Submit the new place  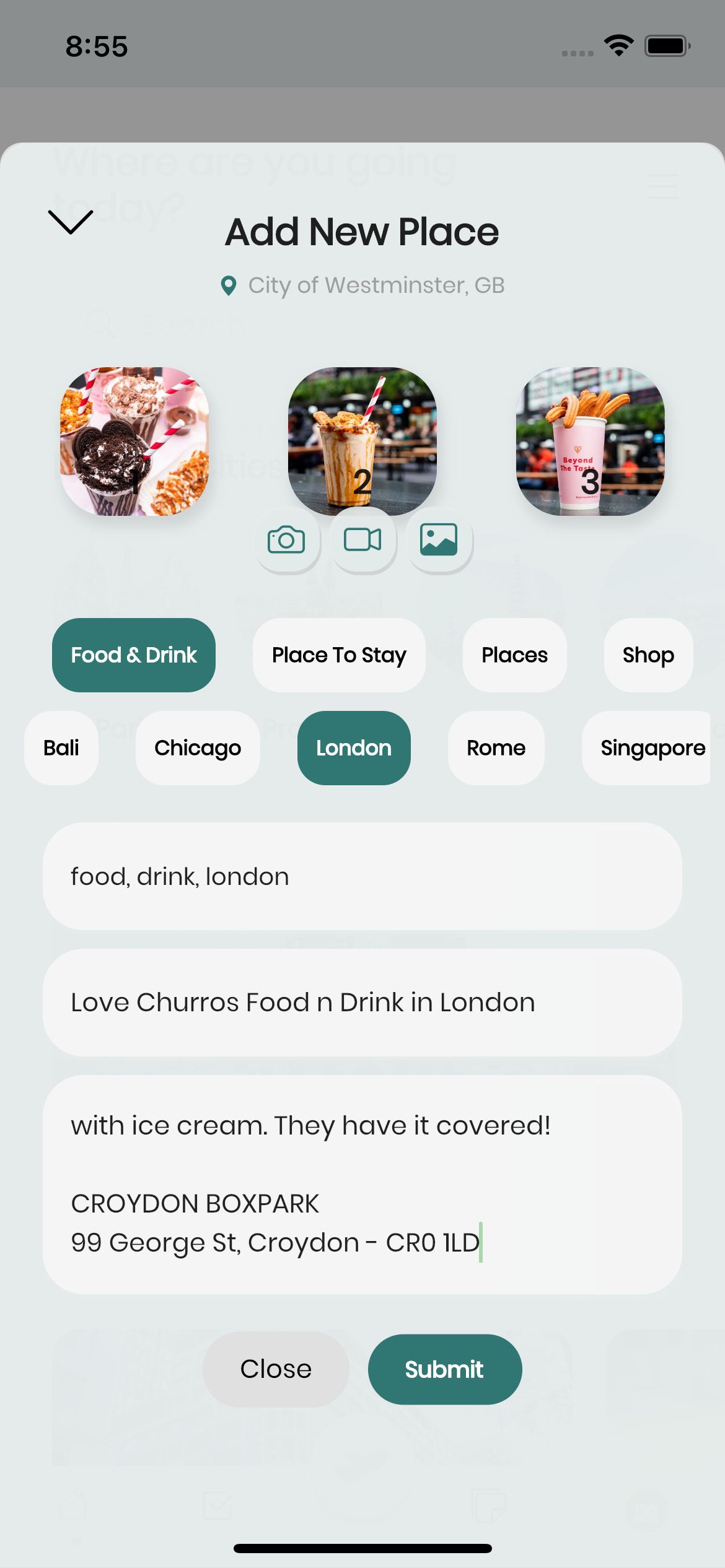444,1369
